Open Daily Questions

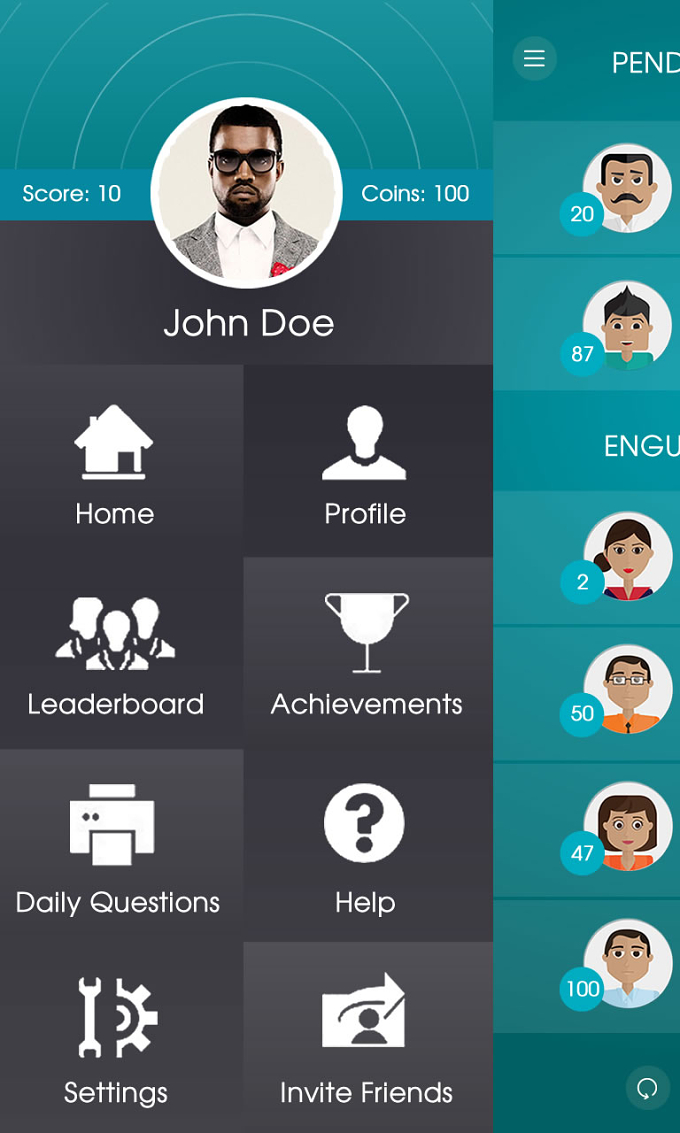coord(121,845)
